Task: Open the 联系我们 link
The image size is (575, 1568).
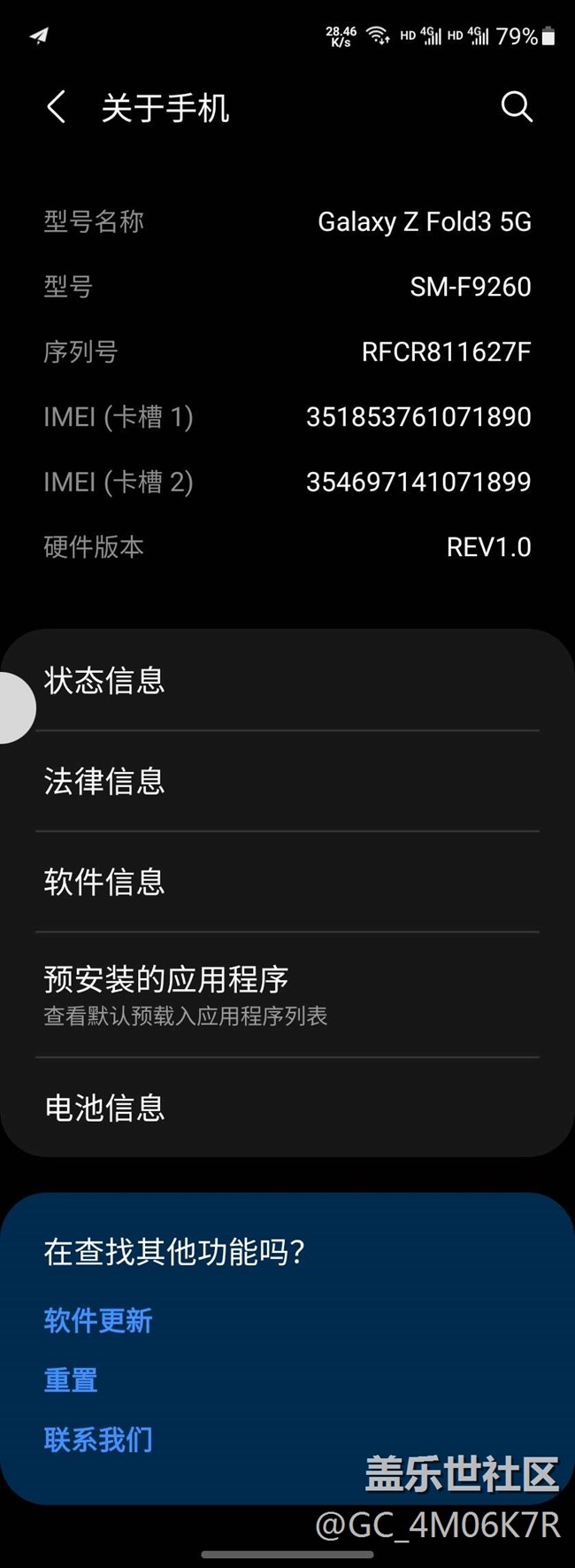Action: (98, 1439)
